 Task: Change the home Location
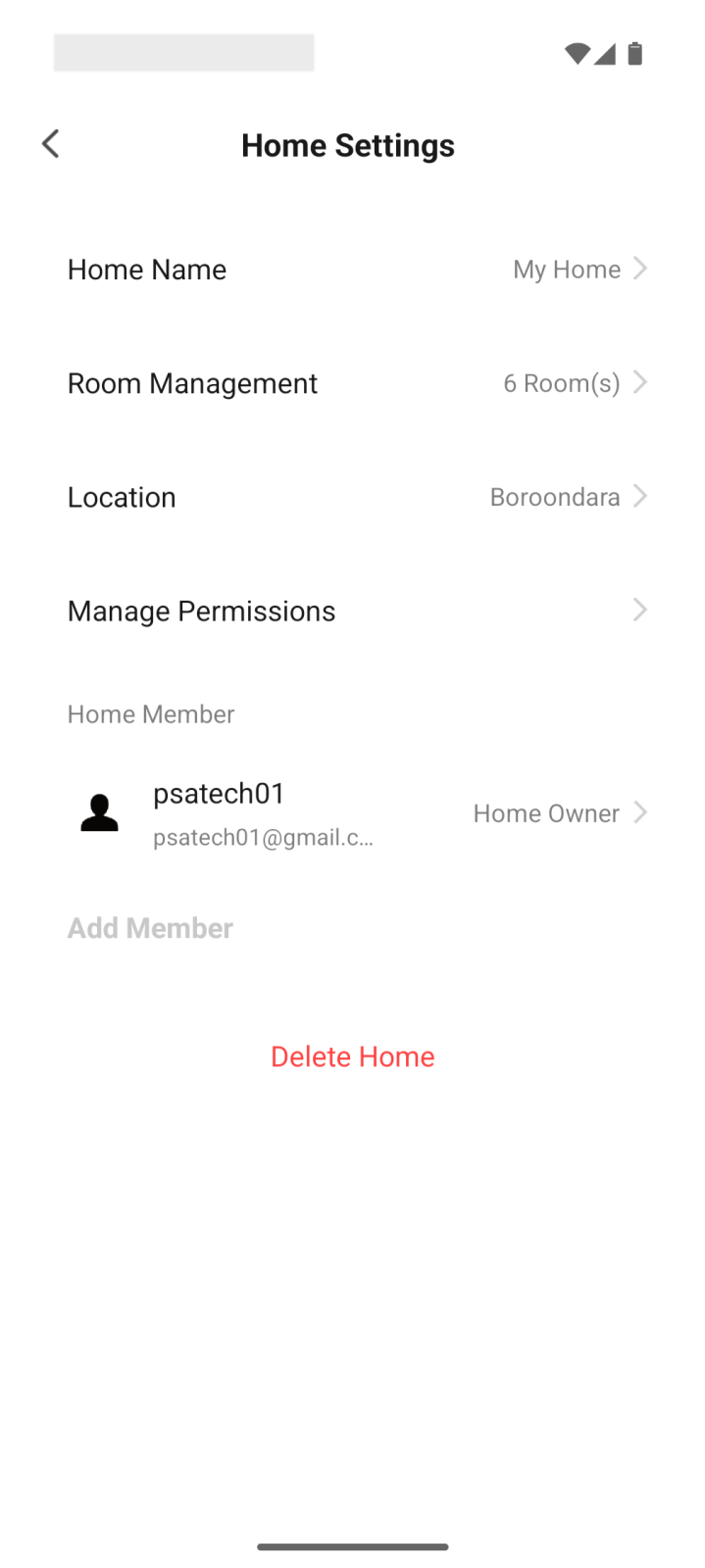353,497
